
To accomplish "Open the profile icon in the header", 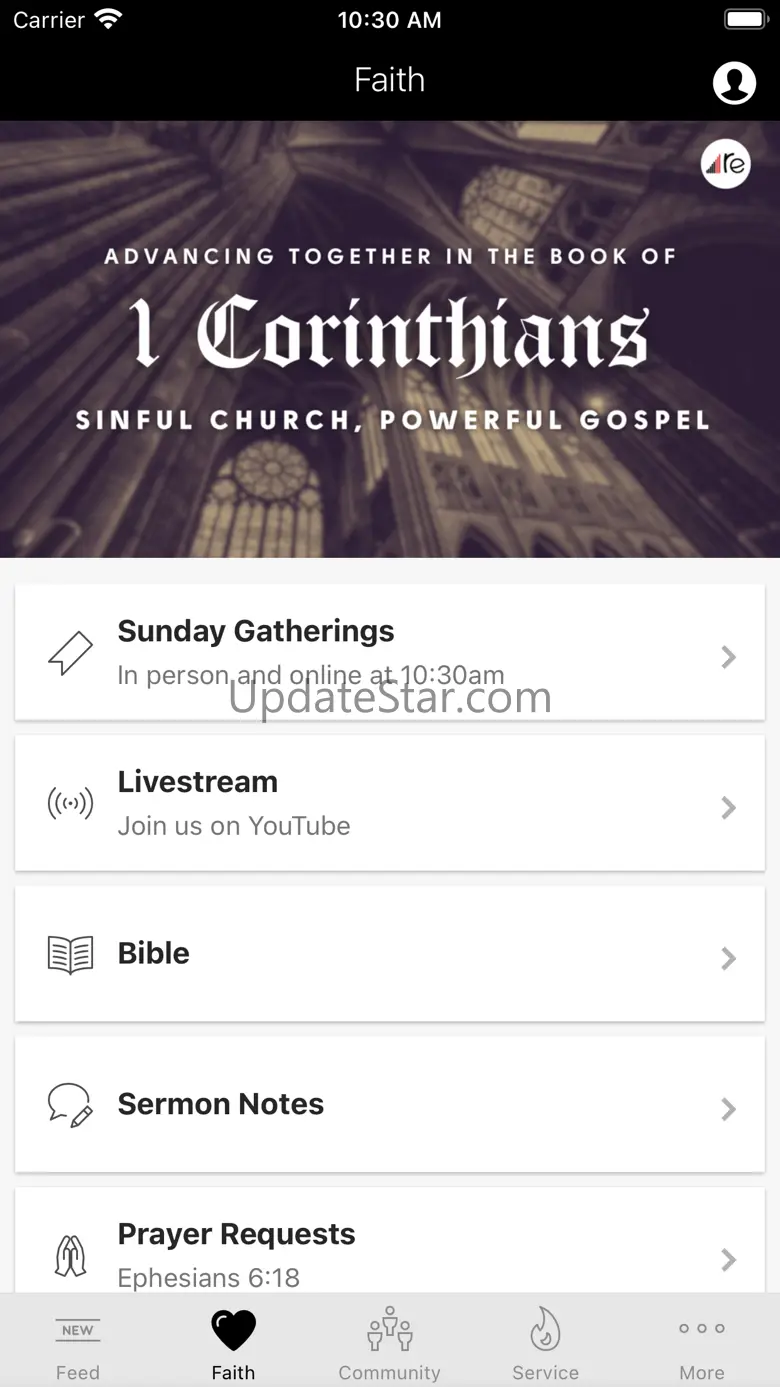I will point(734,82).
